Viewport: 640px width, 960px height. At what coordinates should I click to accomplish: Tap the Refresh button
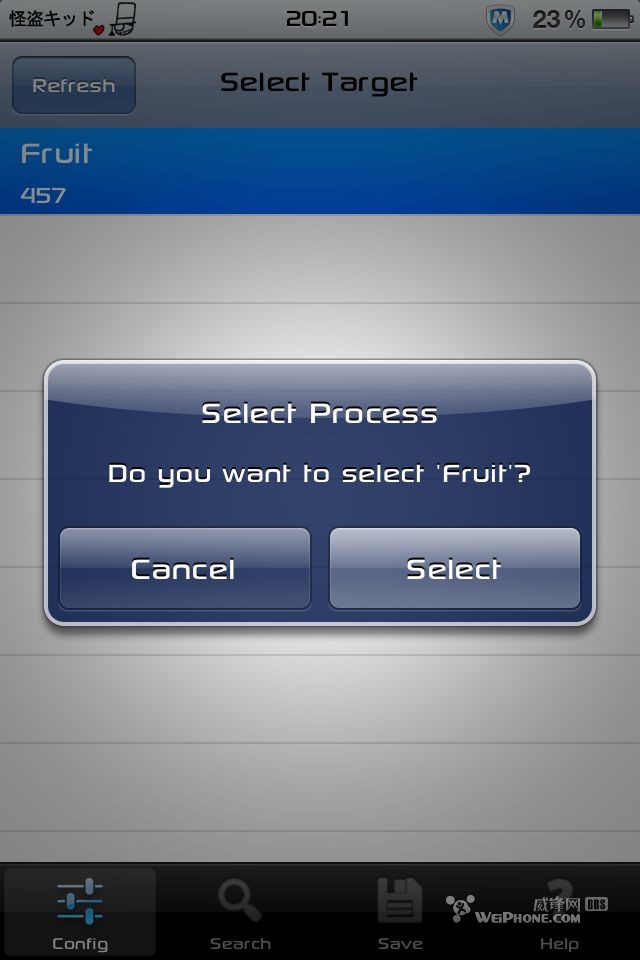click(73, 85)
